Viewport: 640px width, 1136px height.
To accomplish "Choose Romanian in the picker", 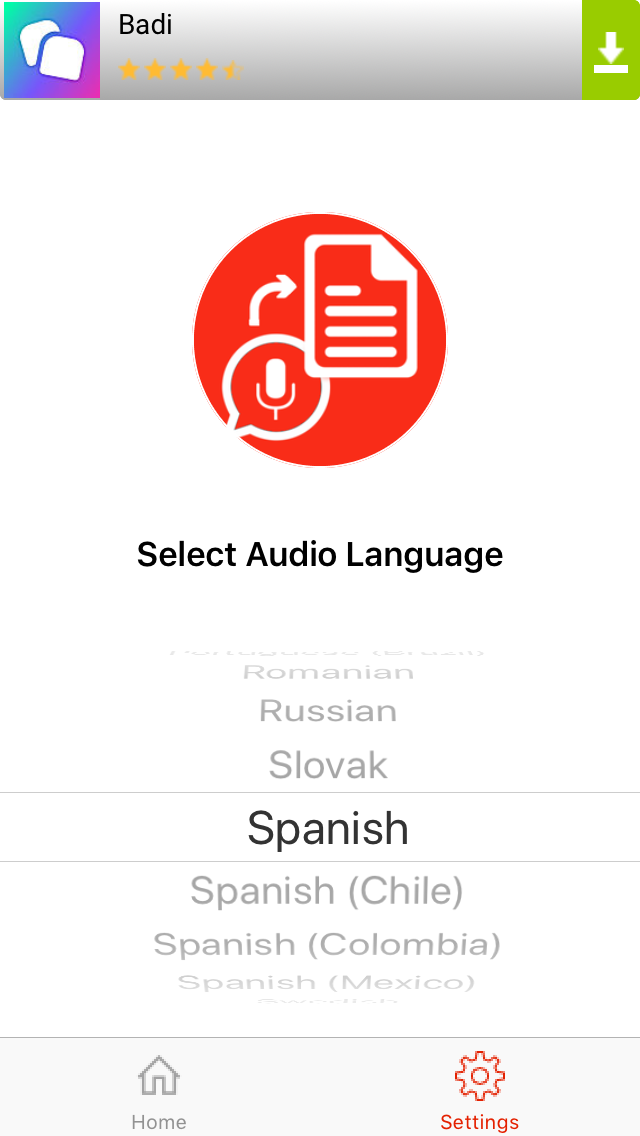I will (328, 672).
